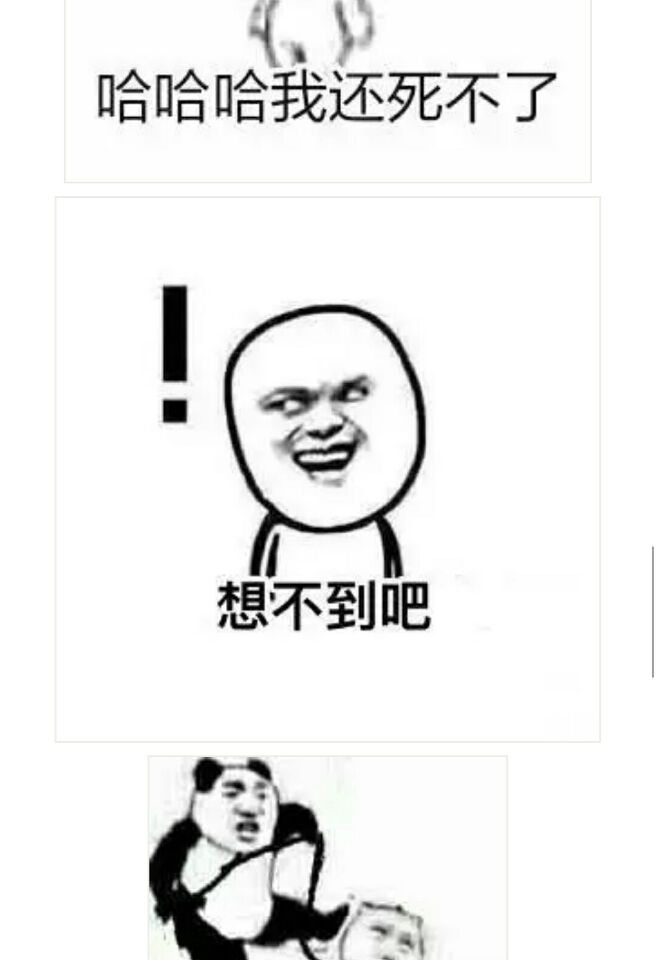Open the panda-head meme image

[328, 858]
